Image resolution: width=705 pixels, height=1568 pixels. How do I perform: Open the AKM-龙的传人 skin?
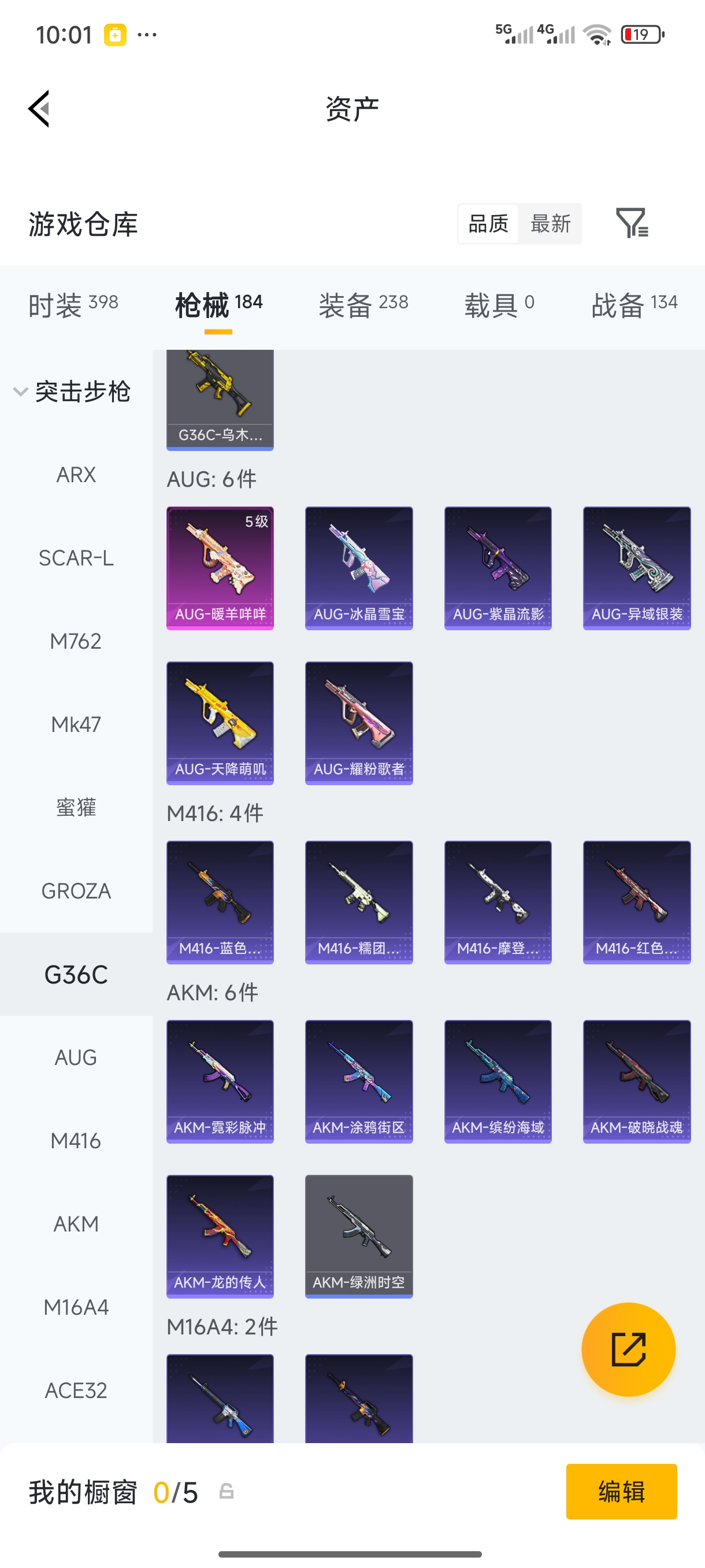[220, 1236]
